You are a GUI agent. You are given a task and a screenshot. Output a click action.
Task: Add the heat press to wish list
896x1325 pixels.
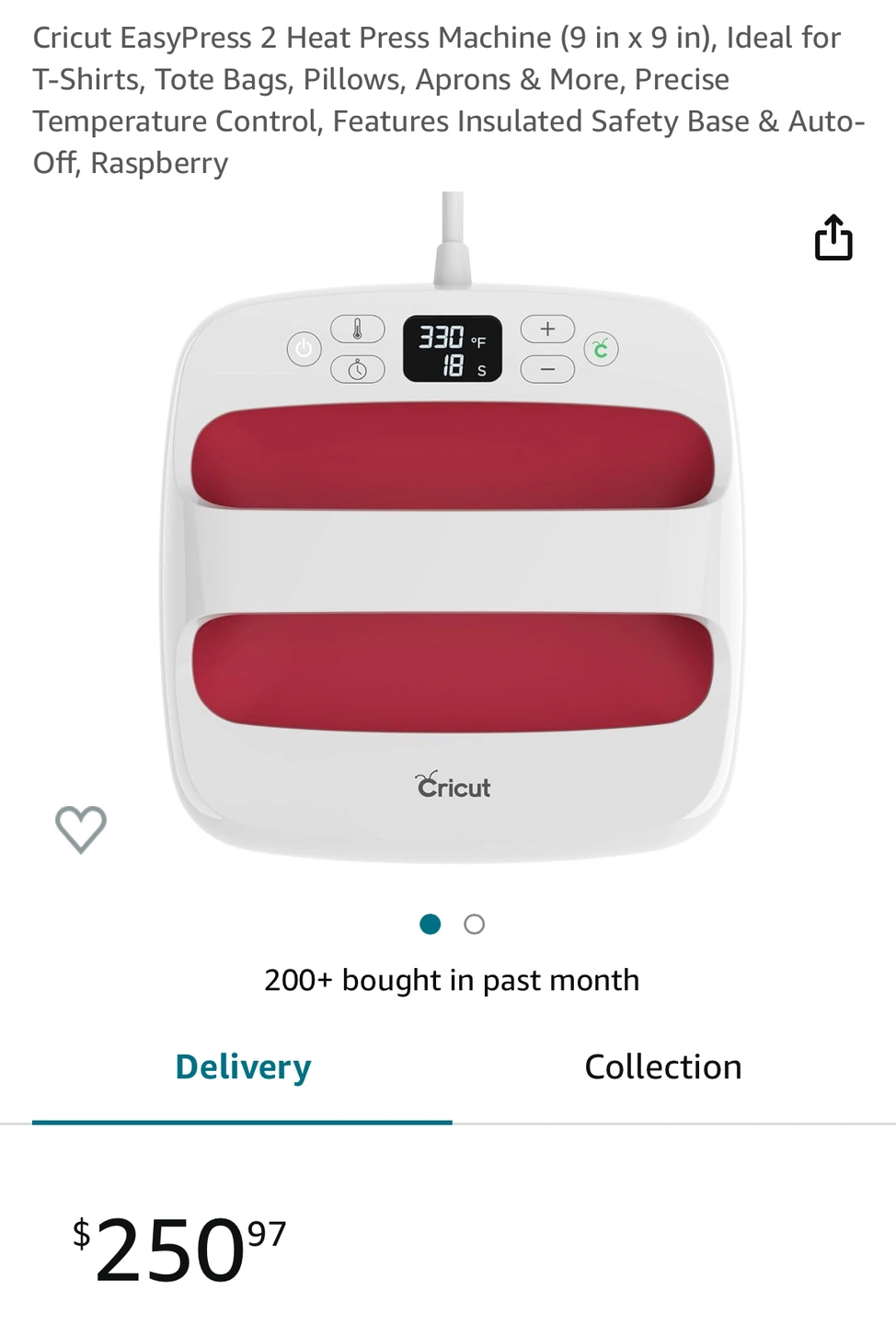[81, 829]
